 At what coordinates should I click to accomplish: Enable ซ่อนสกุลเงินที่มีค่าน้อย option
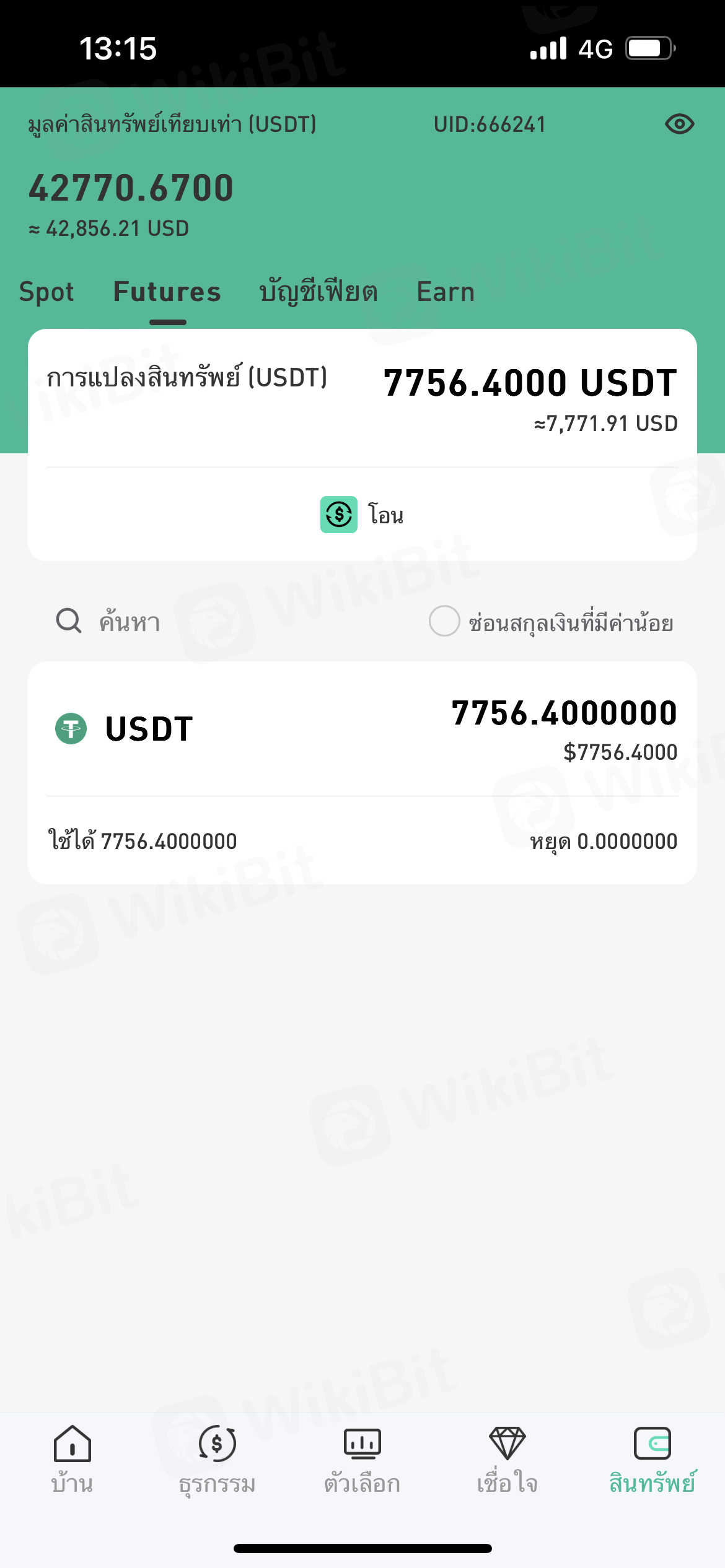pos(444,621)
